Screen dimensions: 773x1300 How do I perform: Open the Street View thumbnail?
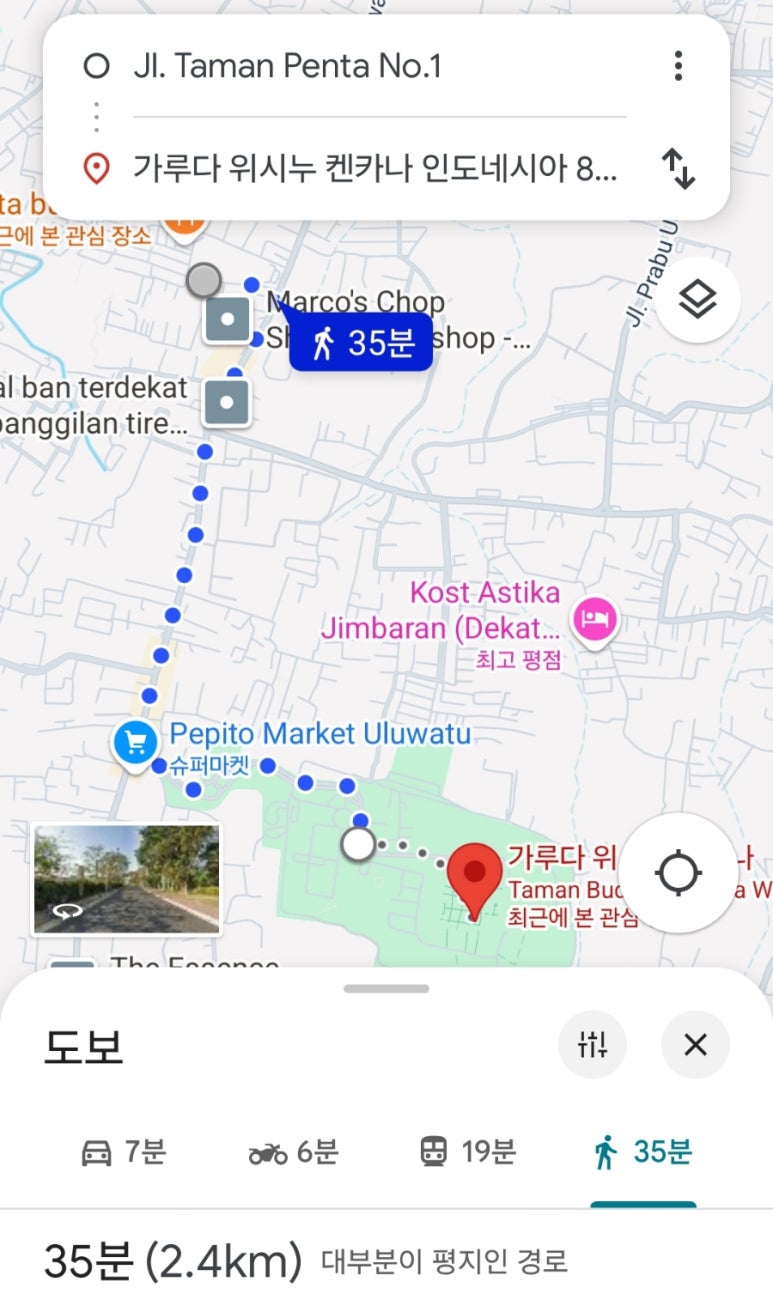(x=126, y=879)
